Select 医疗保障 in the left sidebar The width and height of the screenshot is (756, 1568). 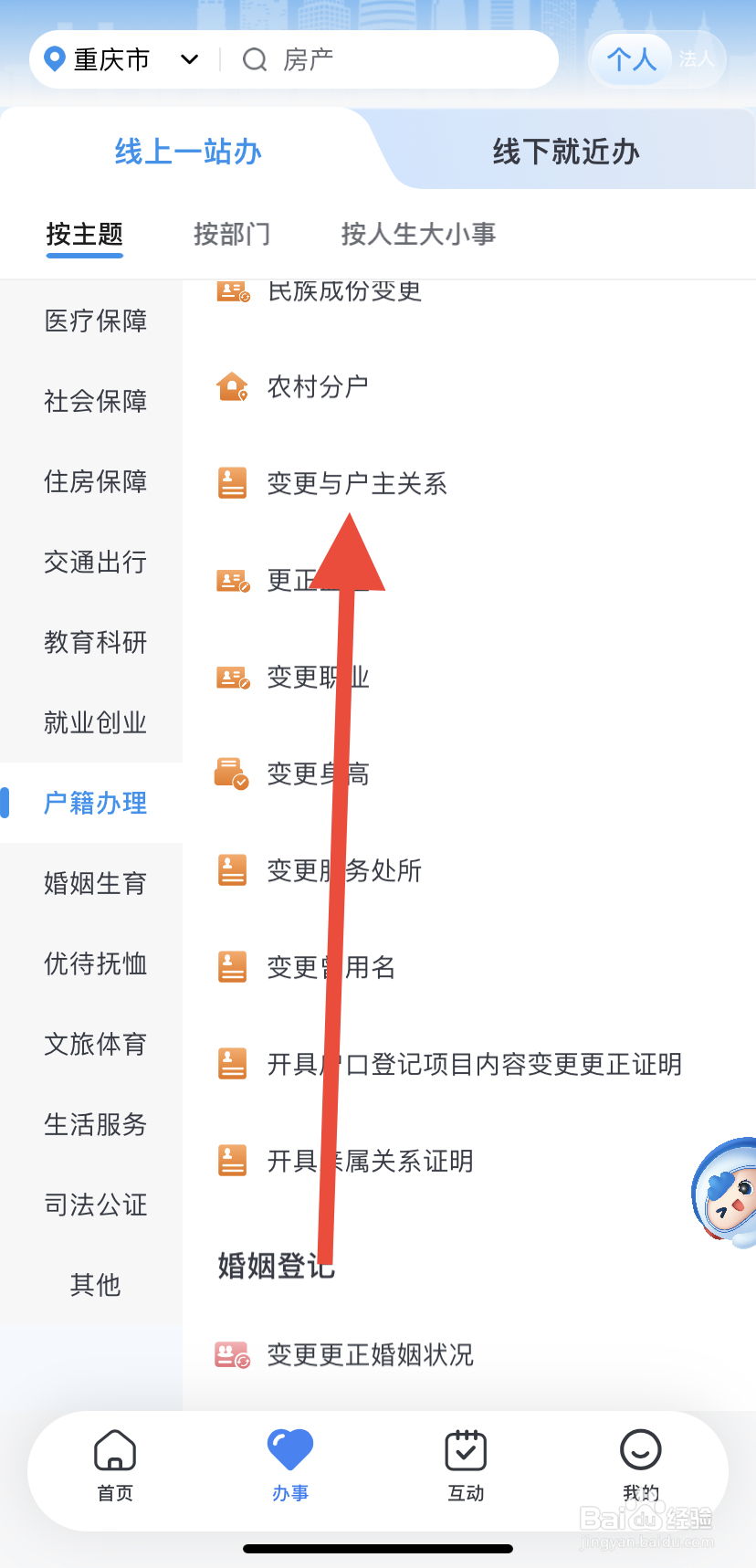[95, 321]
